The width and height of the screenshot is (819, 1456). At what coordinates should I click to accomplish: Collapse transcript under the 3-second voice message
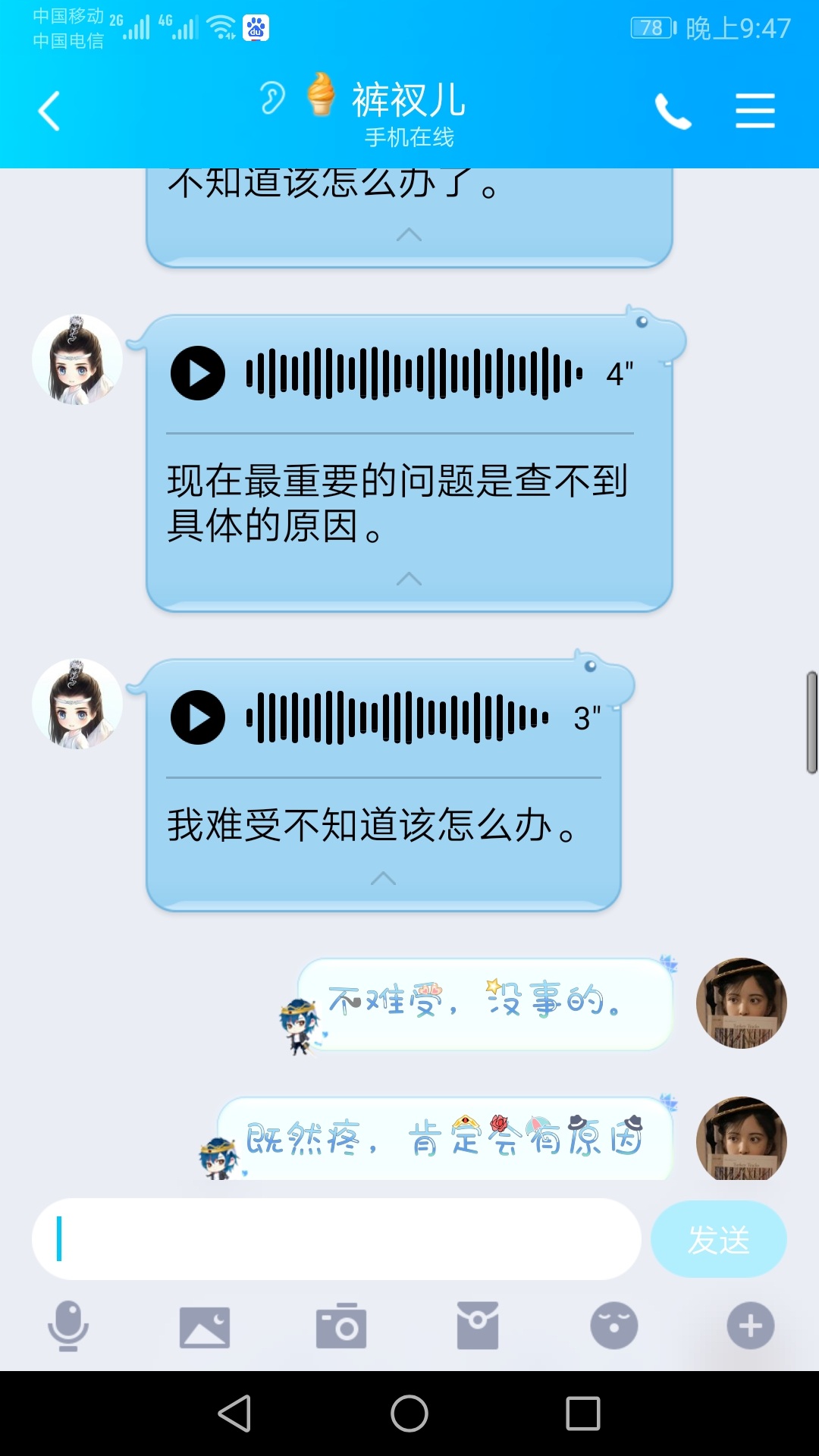coord(383,878)
